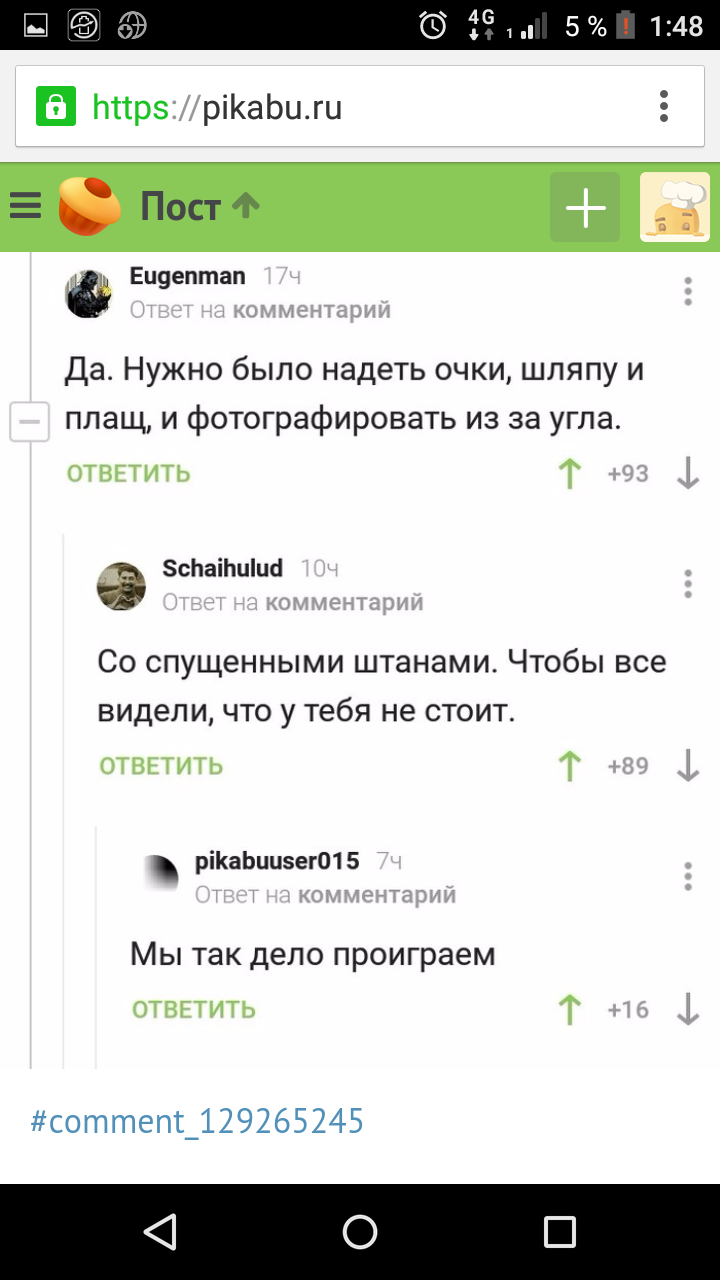Upvote pikabuuser015's comment
The width and height of the screenshot is (720, 1280).
(570, 1010)
